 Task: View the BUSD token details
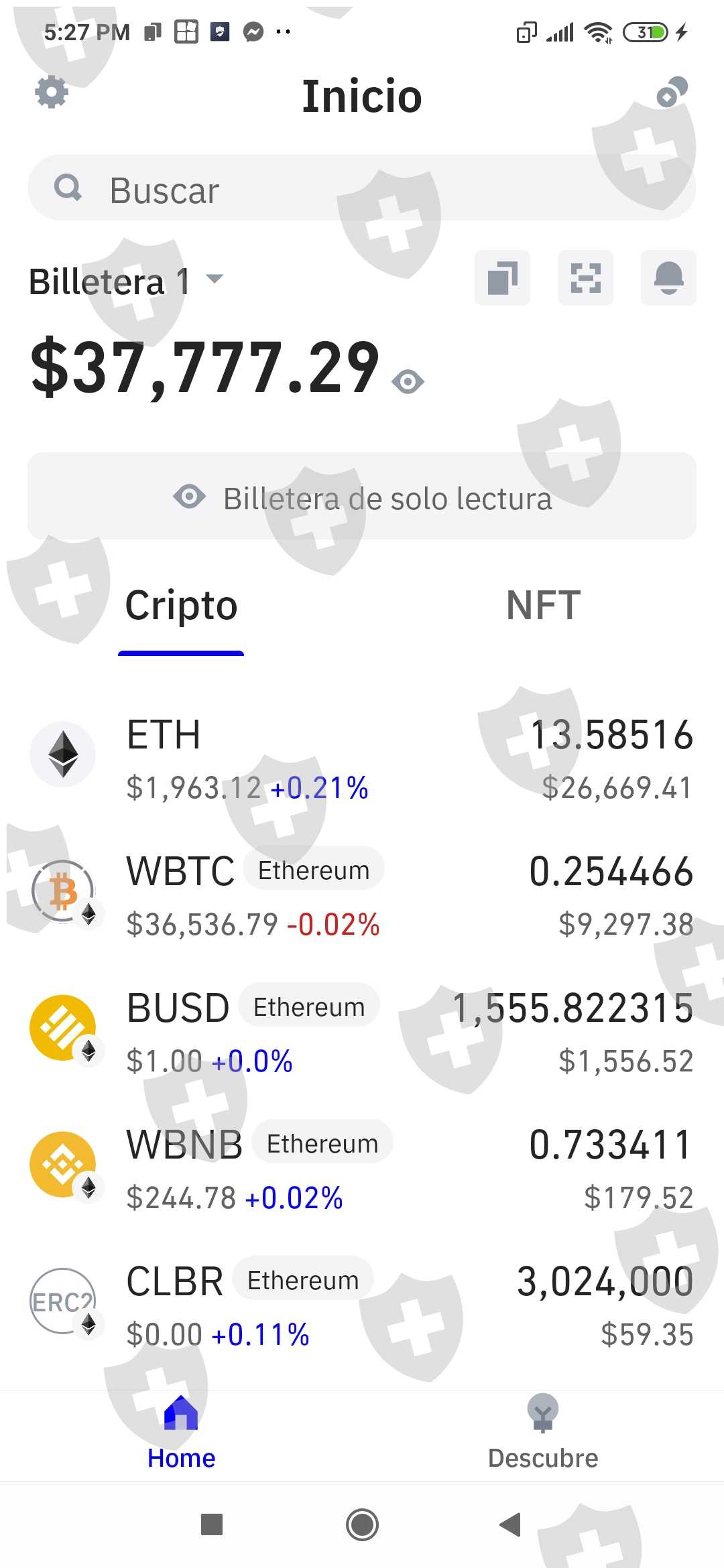(362, 1032)
